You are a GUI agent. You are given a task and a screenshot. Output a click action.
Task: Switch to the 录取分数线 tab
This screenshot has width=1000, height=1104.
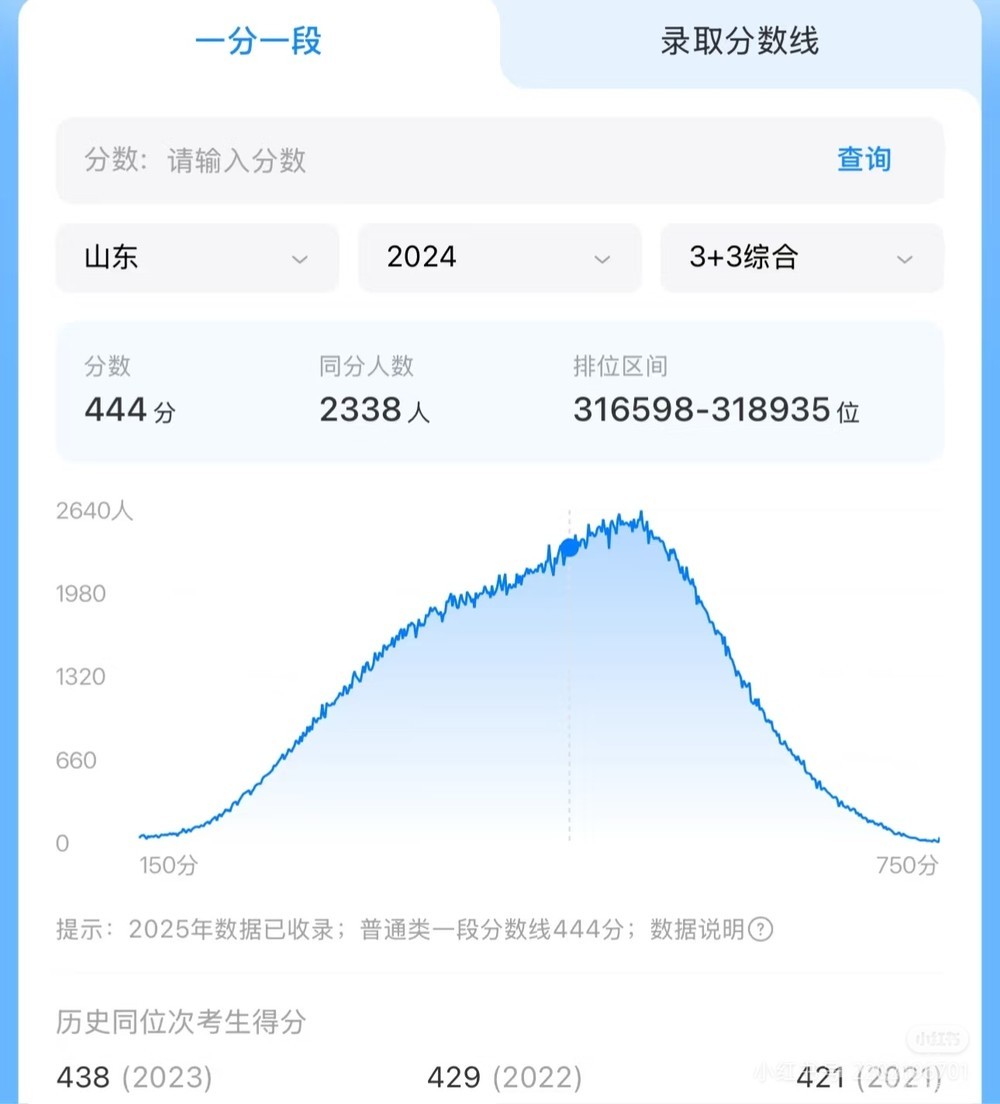point(739,42)
